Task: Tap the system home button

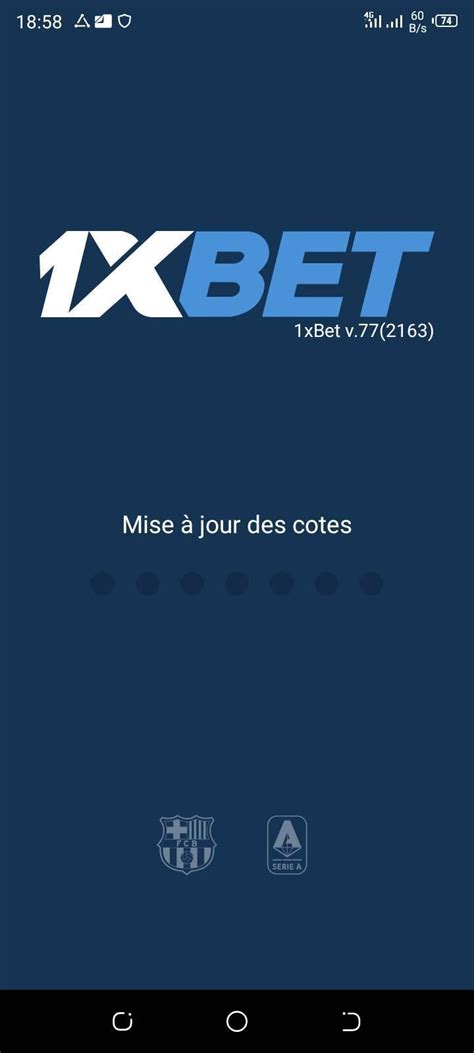Action: click(236, 1021)
